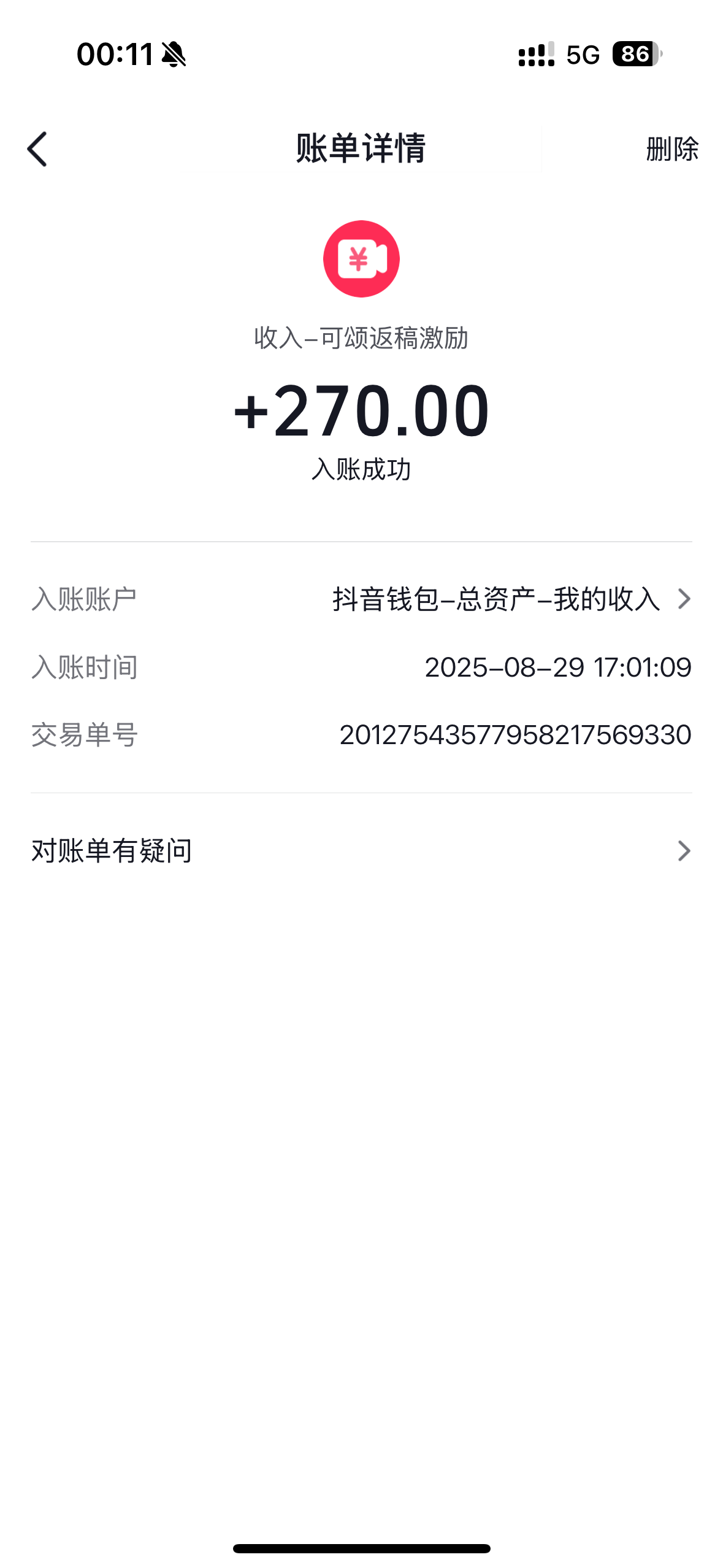Open the 对账单有疑问 help section
The image size is (723, 1568).
361,850
